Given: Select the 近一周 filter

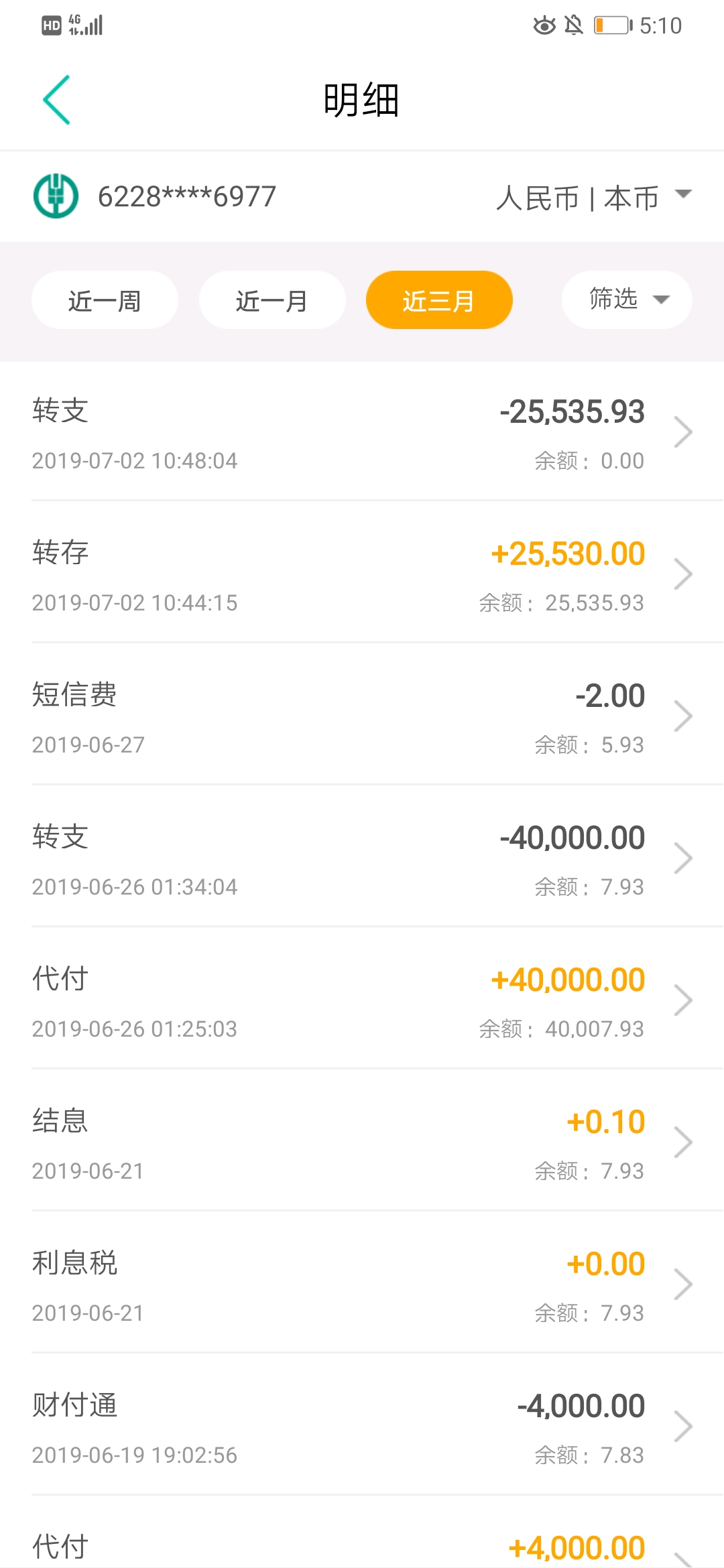Looking at the screenshot, I should click(x=105, y=300).
